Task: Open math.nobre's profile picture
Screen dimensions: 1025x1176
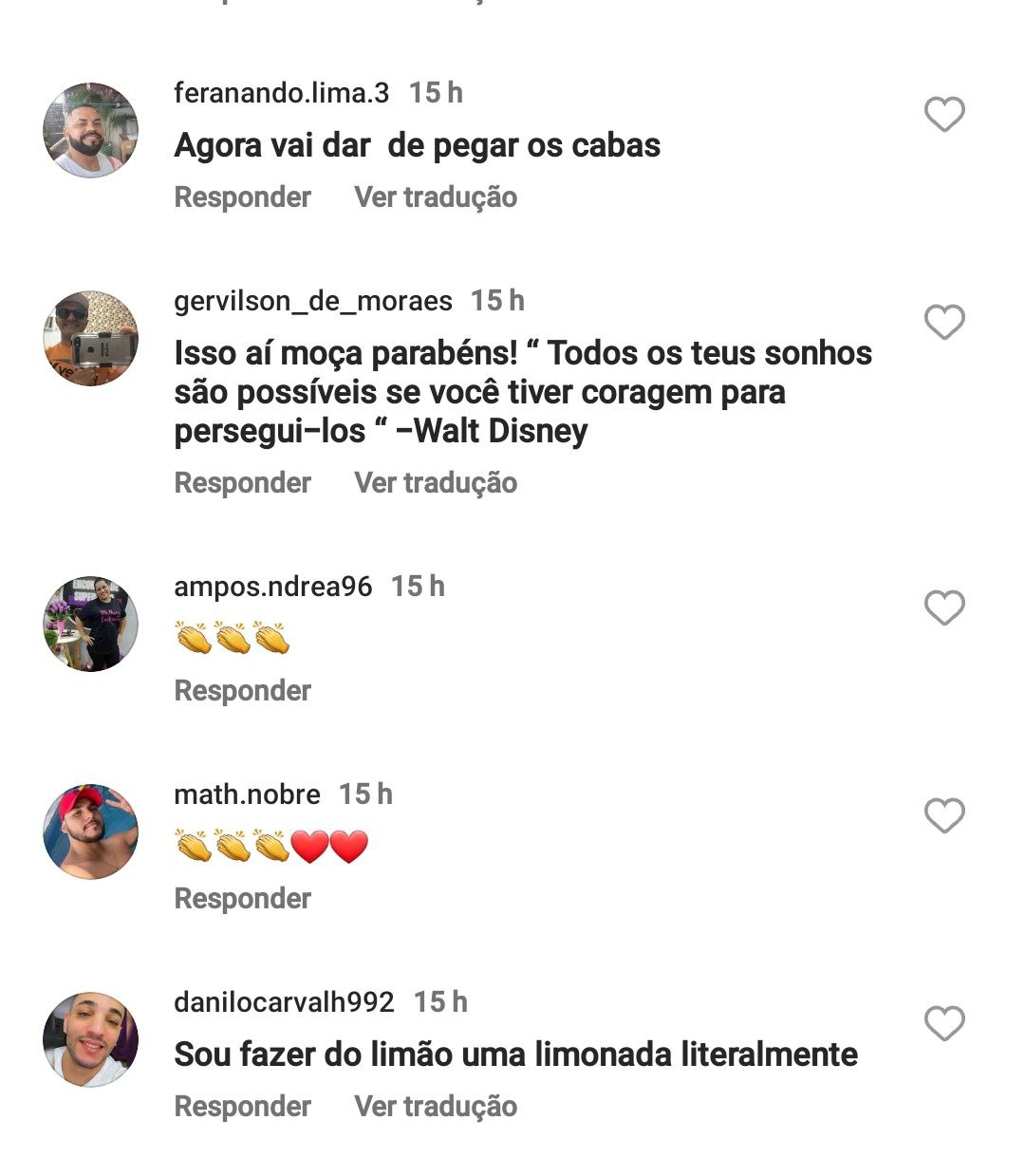Action: (91, 831)
